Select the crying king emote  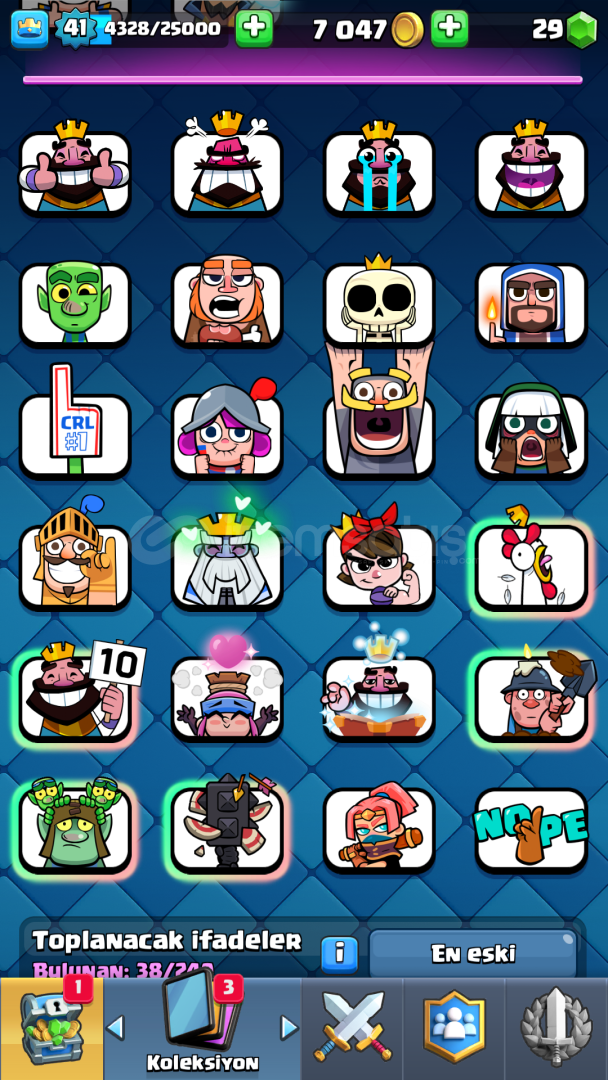click(x=379, y=169)
